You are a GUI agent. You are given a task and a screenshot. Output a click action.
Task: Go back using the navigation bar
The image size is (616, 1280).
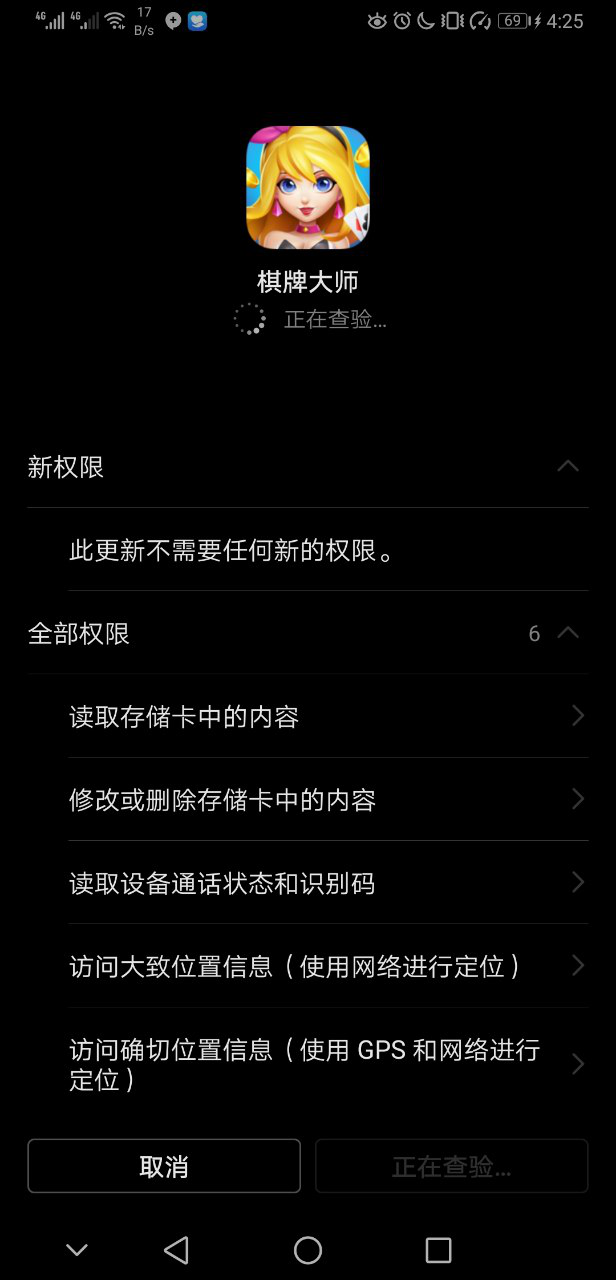tap(176, 1249)
